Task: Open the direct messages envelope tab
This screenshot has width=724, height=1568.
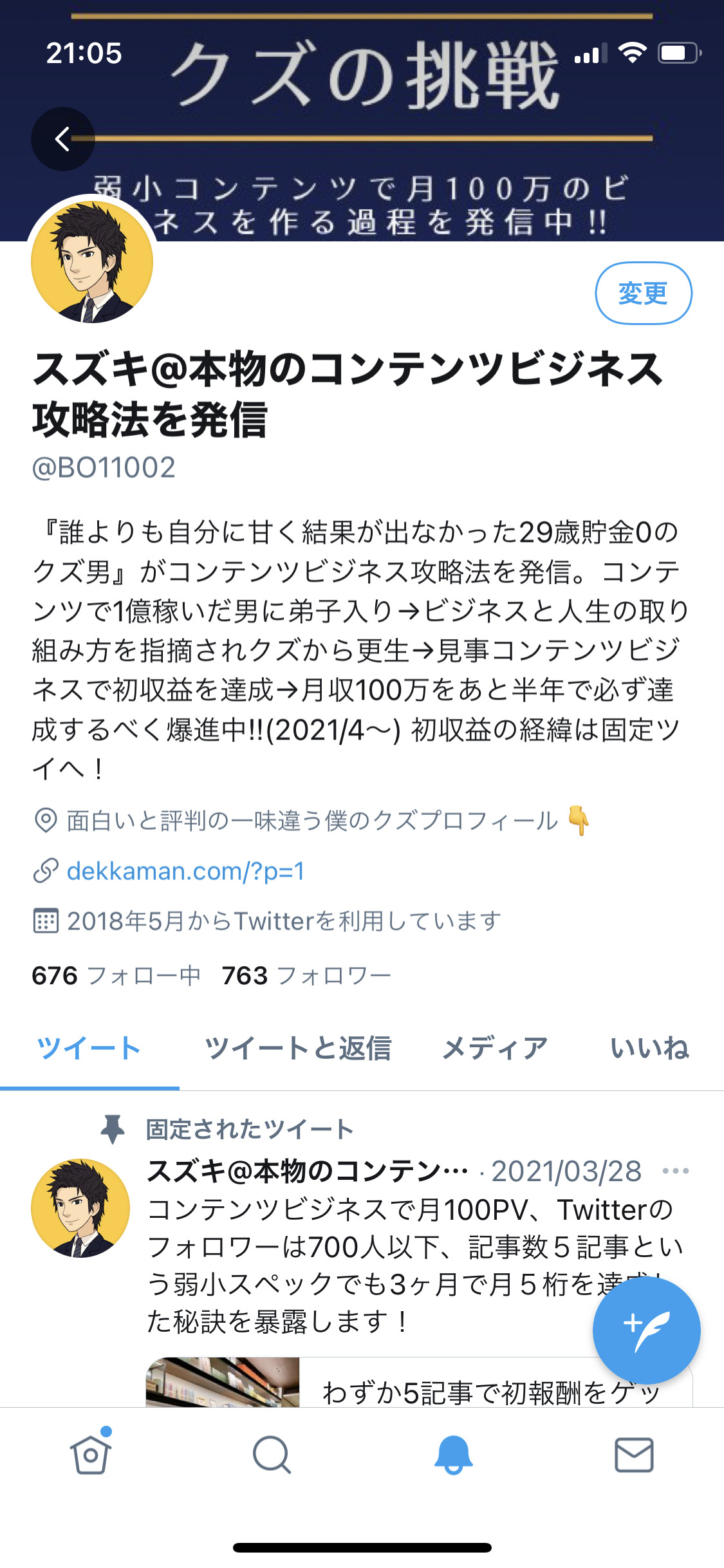Action: (x=634, y=1455)
